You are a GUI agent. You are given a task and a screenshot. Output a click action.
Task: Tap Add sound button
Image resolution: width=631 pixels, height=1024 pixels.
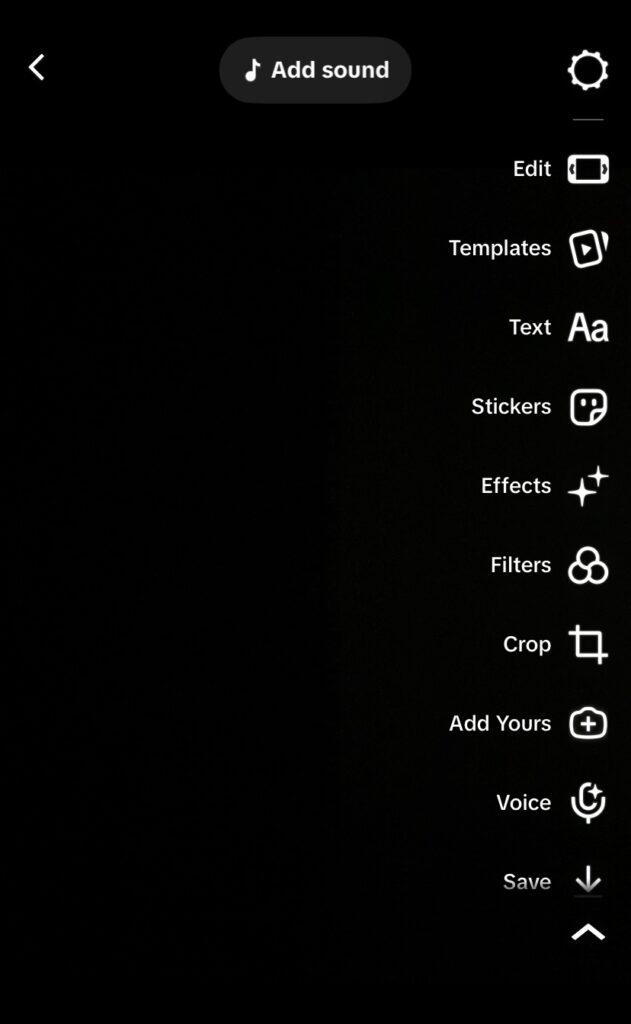(316, 70)
